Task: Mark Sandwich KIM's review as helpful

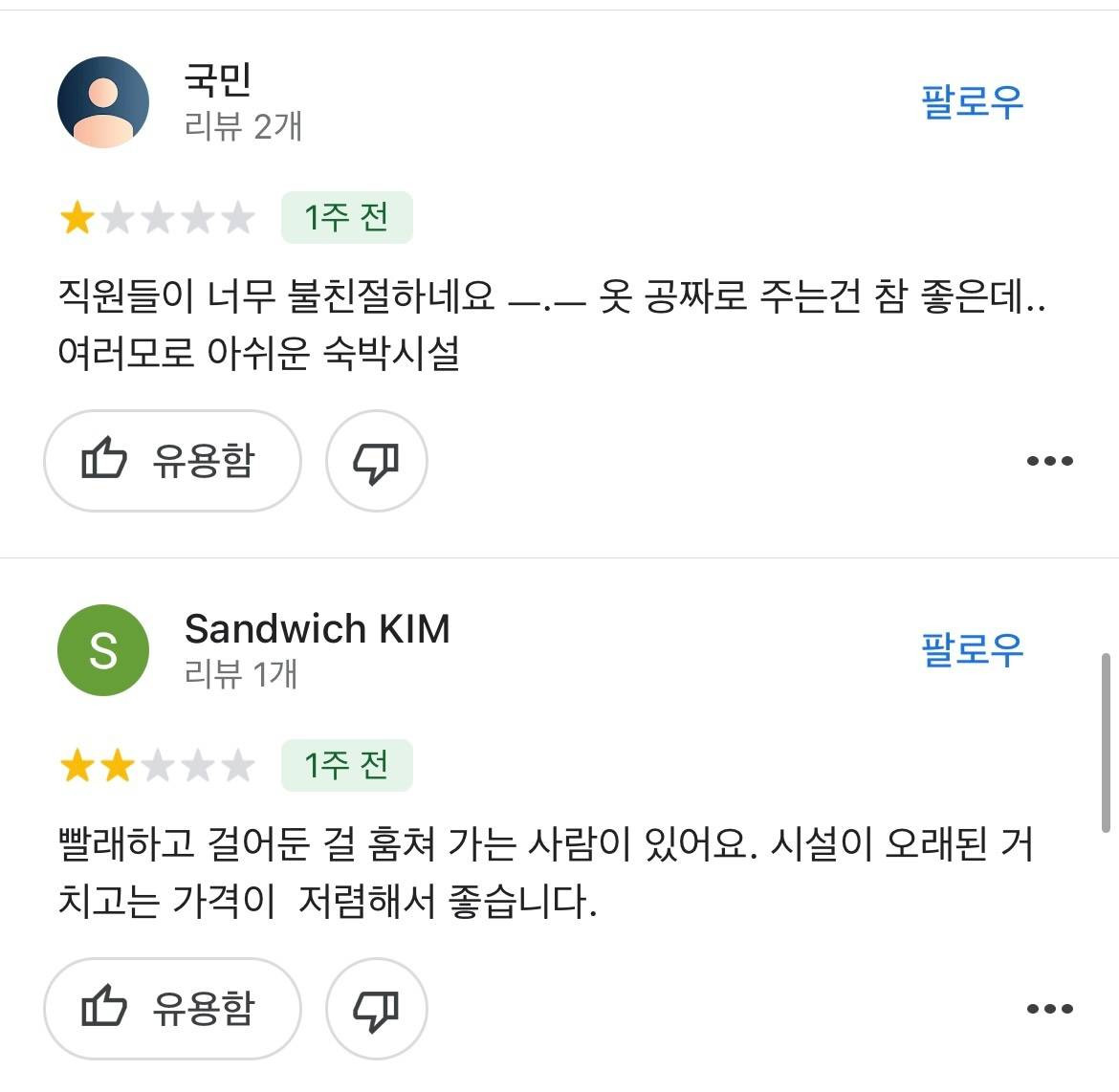Action: pos(172,1008)
